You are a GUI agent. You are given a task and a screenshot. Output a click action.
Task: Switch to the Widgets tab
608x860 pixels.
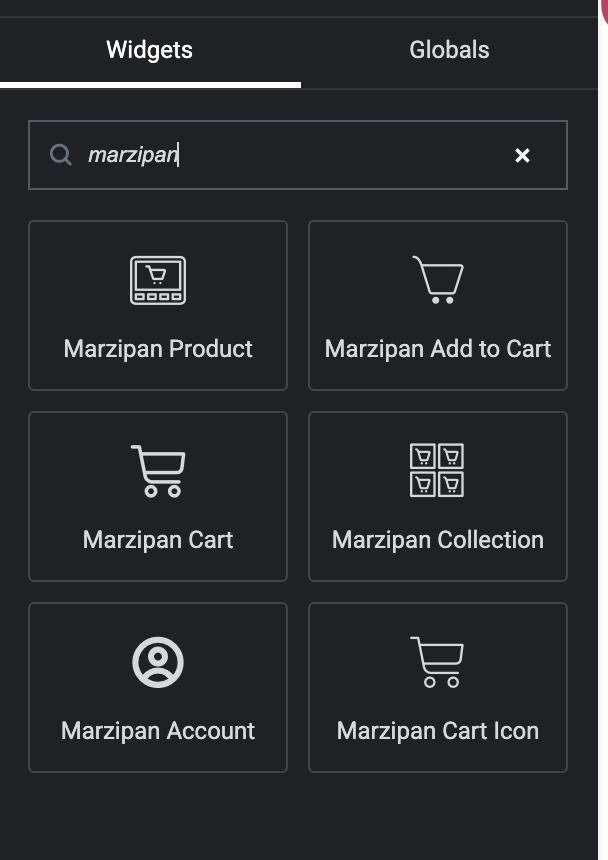click(150, 50)
